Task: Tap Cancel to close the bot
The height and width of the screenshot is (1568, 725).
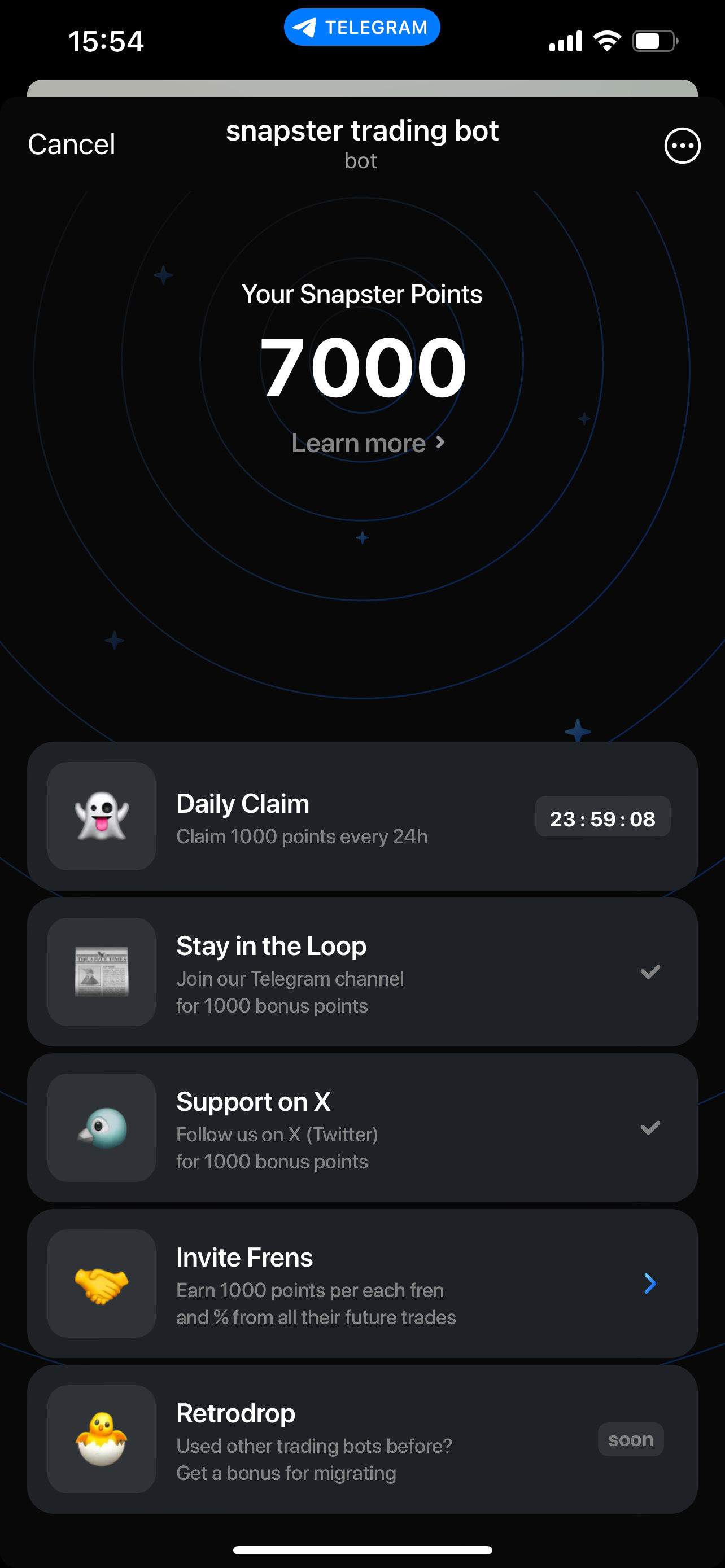Action: point(71,145)
